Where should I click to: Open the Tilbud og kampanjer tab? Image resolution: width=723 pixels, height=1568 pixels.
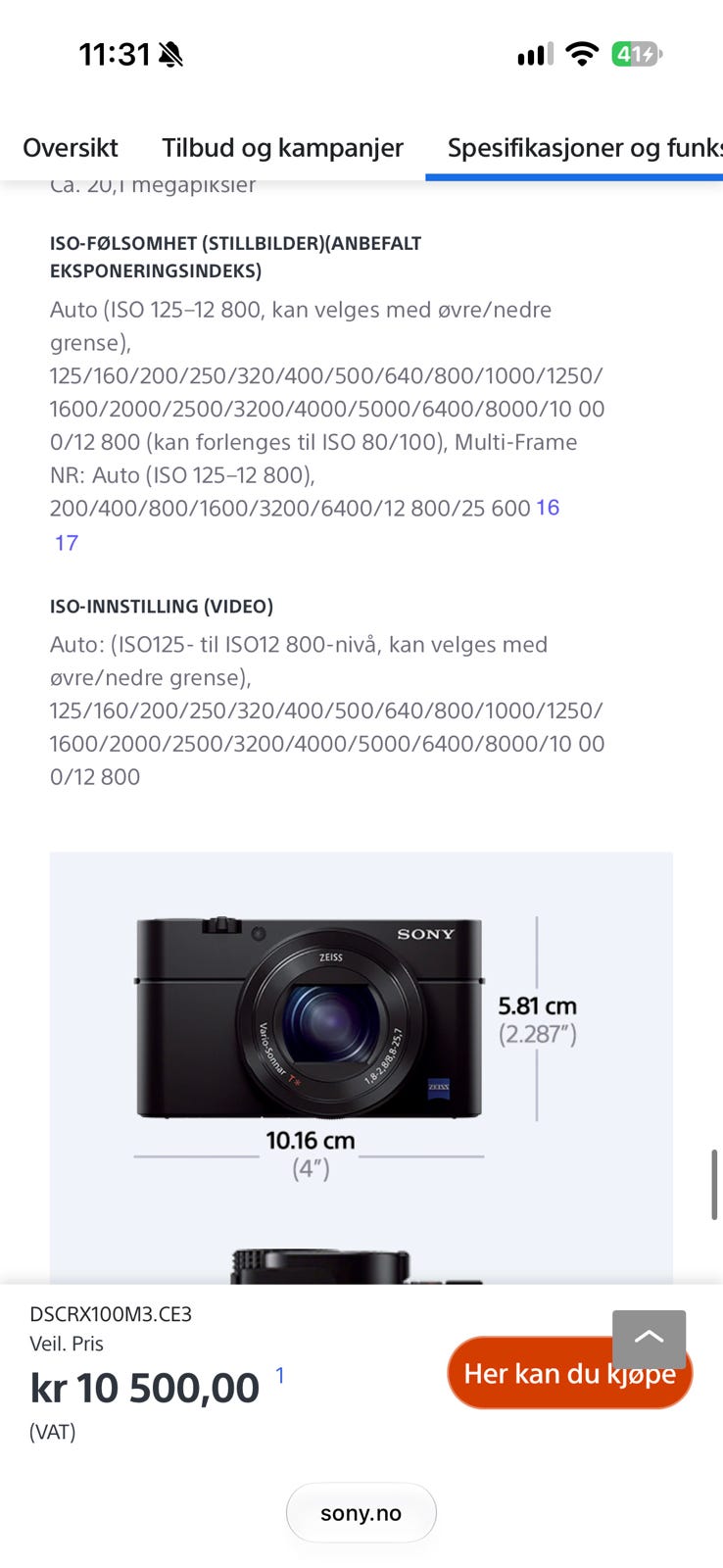coord(282,148)
